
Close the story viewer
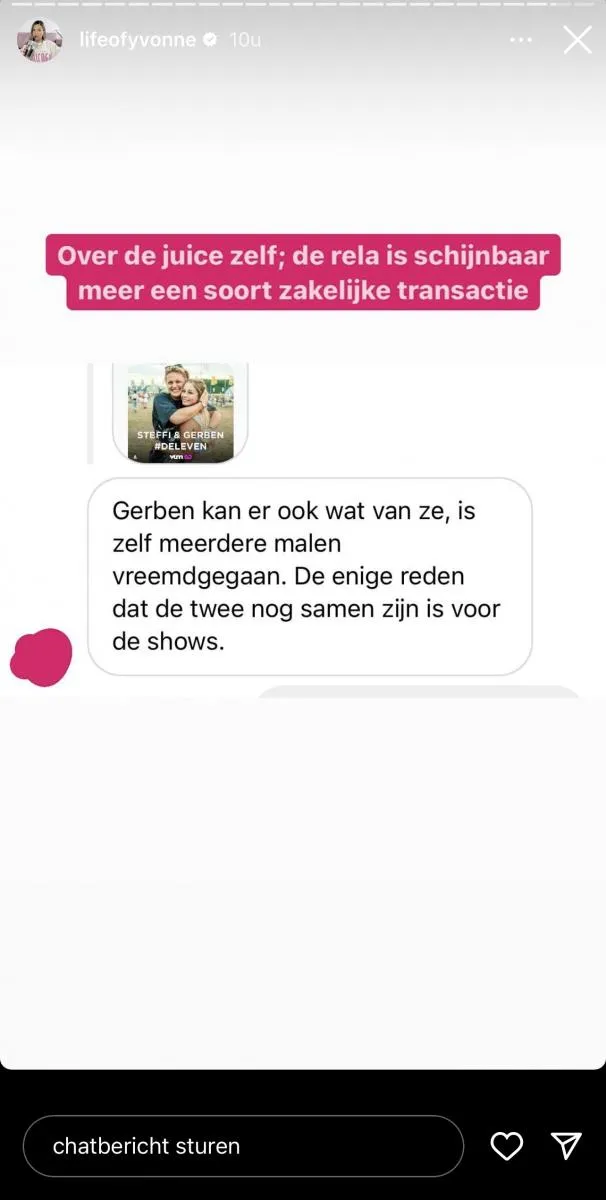pyautogui.click(x=577, y=40)
